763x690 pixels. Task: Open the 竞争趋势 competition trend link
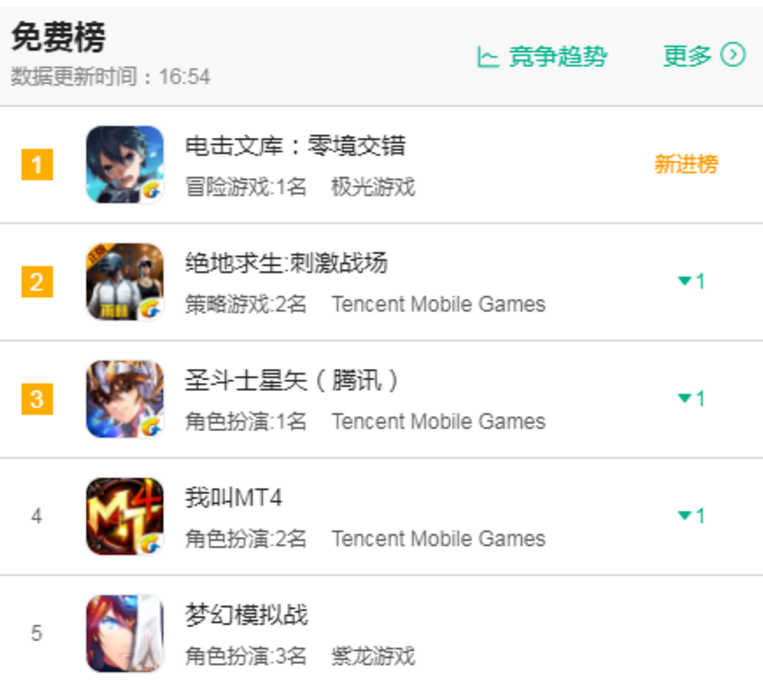542,57
